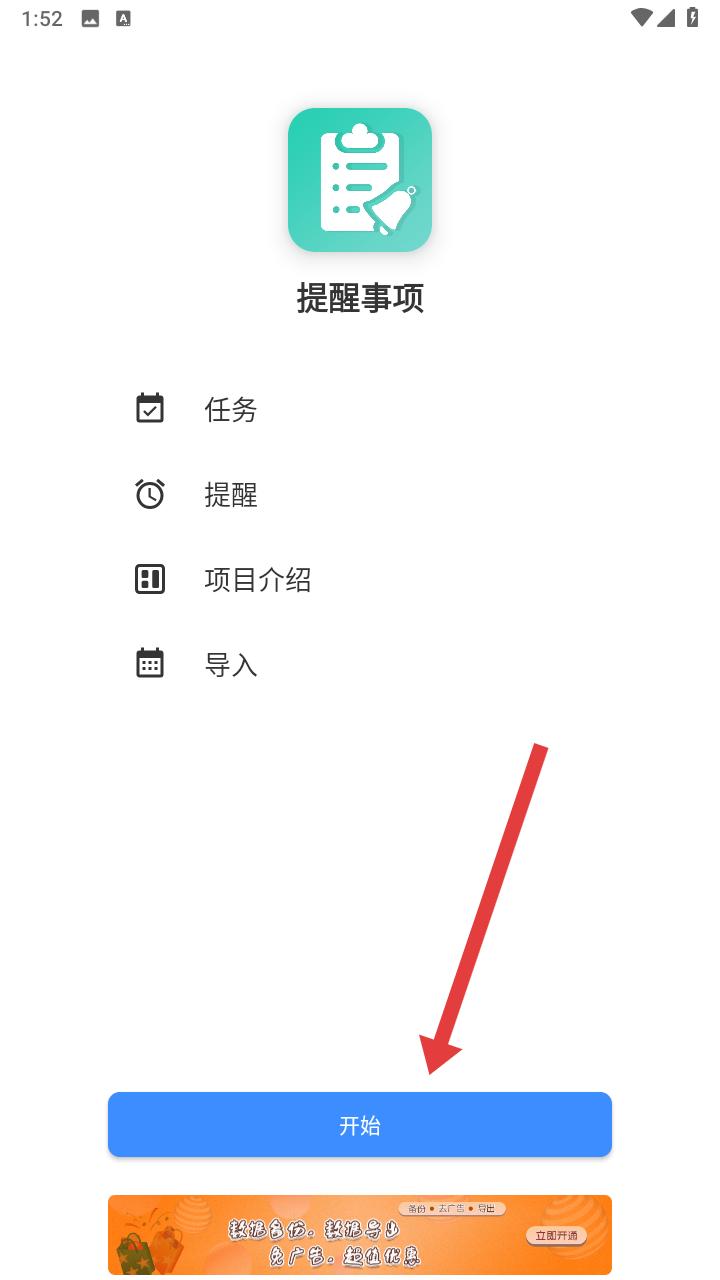Tap the blue 开始 button
Screen dimensions: 720x1280
pyautogui.click(x=360, y=1125)
